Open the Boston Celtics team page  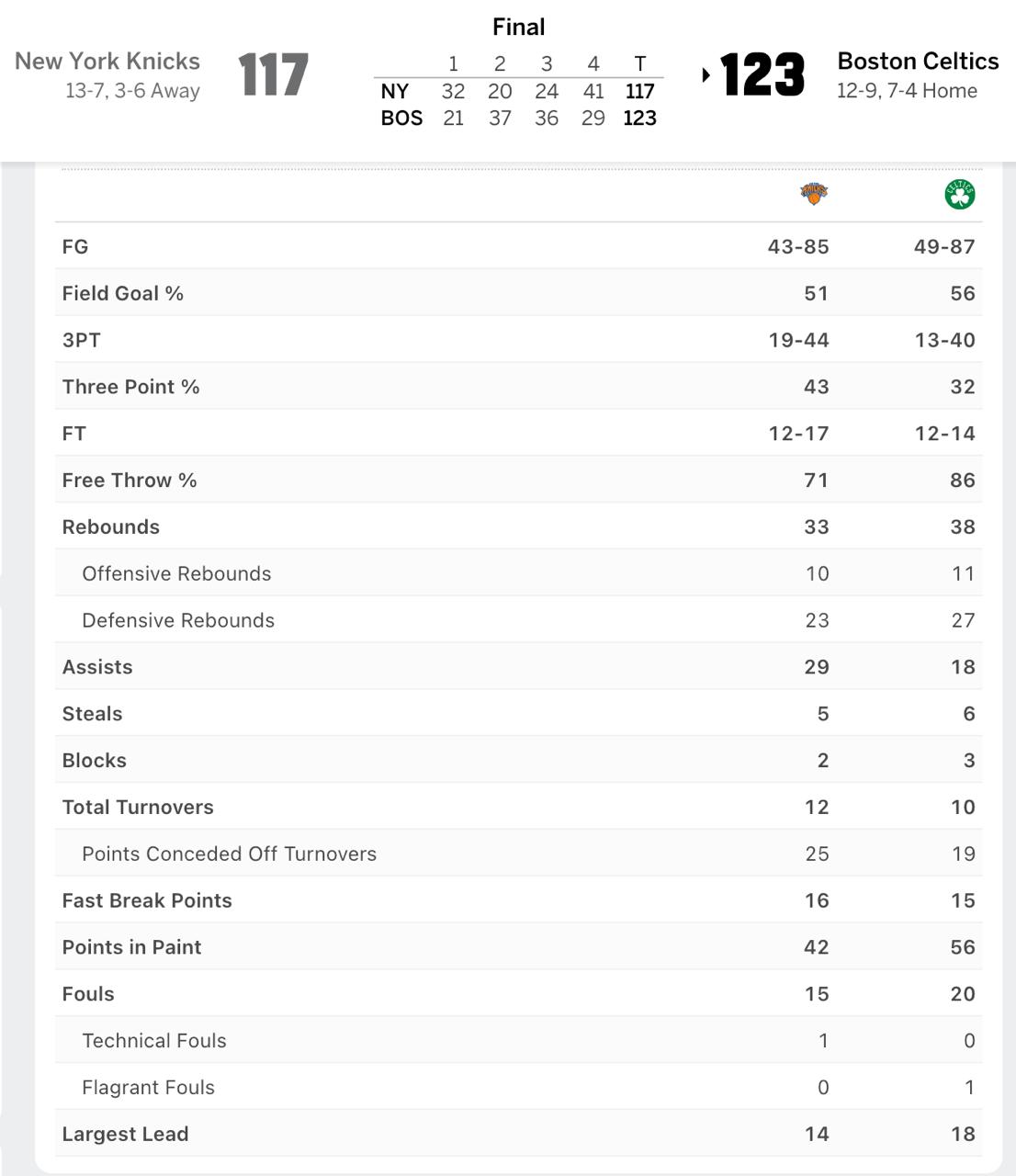coord(918,62)
